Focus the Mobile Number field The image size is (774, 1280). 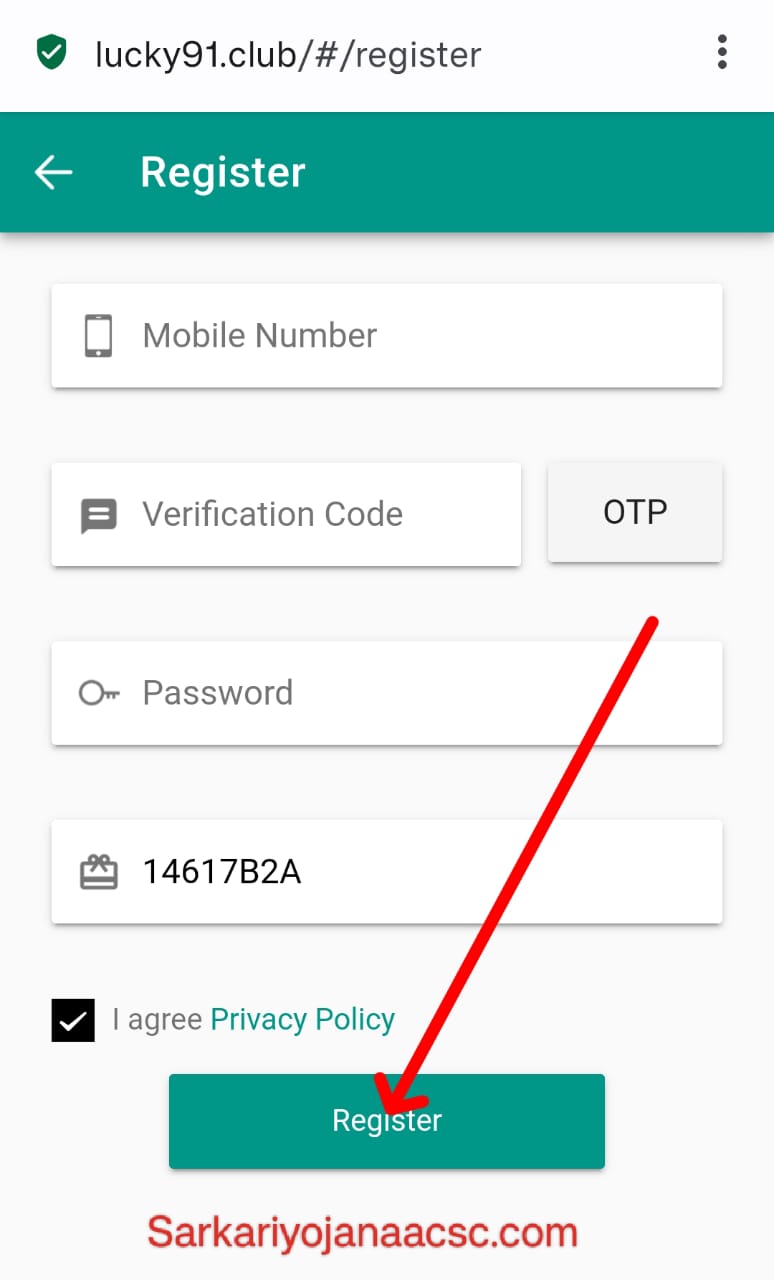point(387,335)
